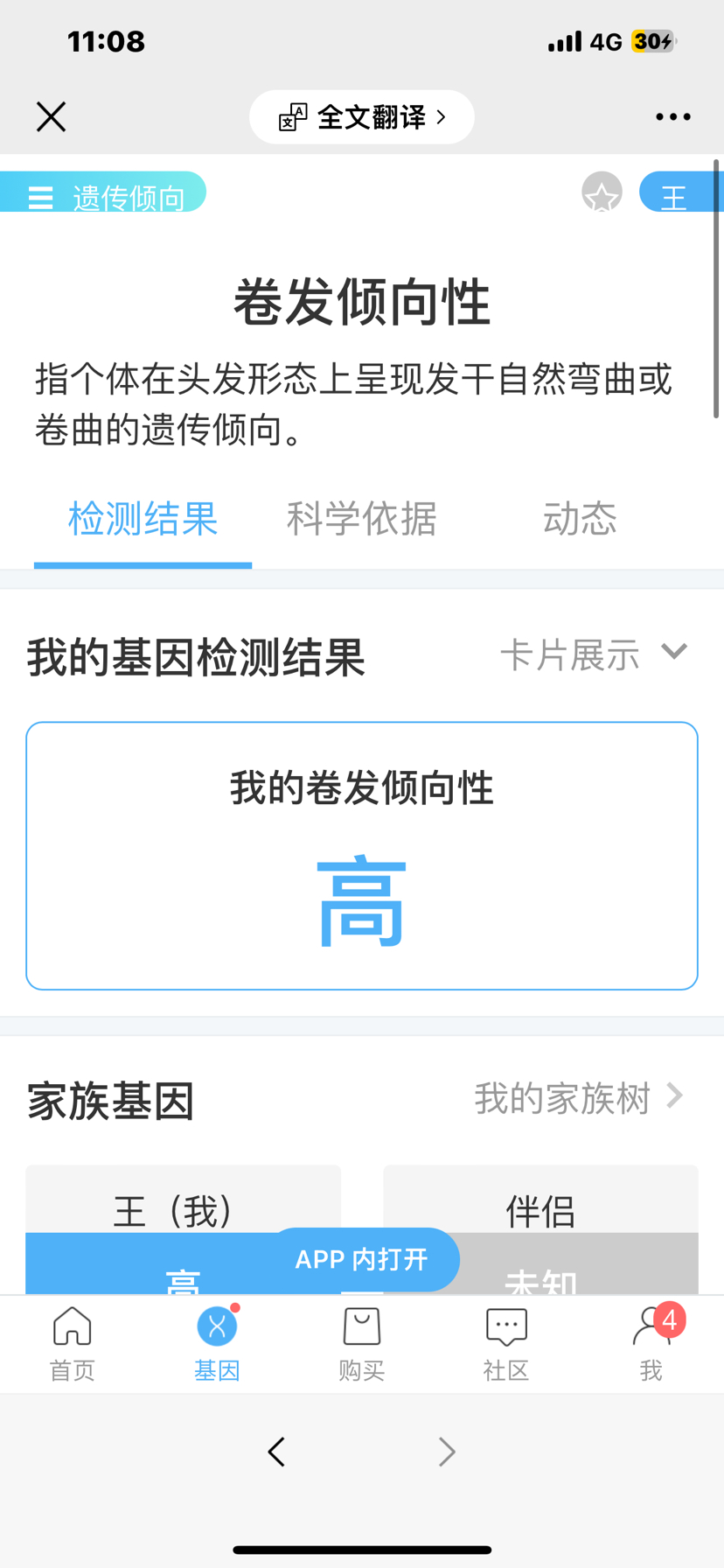
Task: Open the three-dot overflow menu
Action: [672, 116]
